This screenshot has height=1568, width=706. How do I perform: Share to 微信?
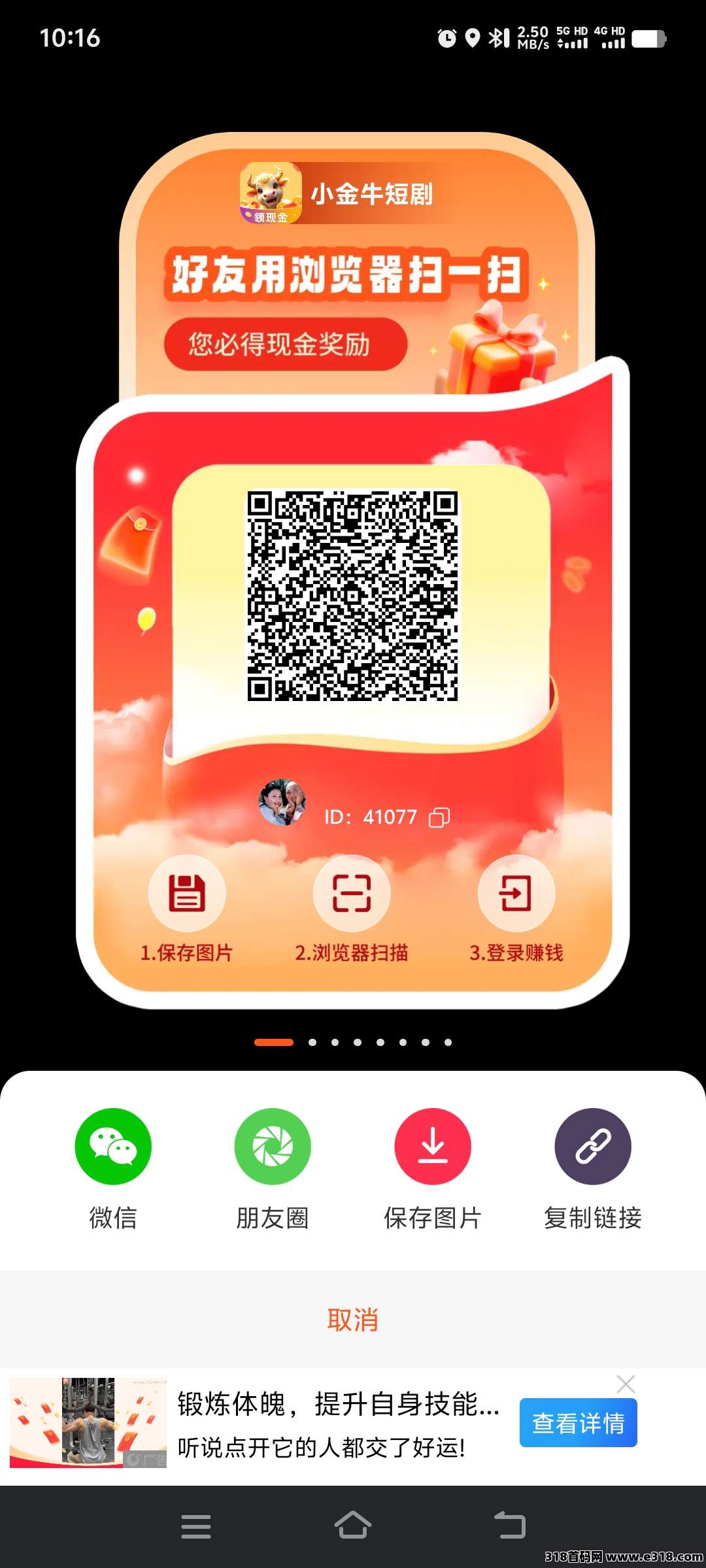click(113, 1147)
